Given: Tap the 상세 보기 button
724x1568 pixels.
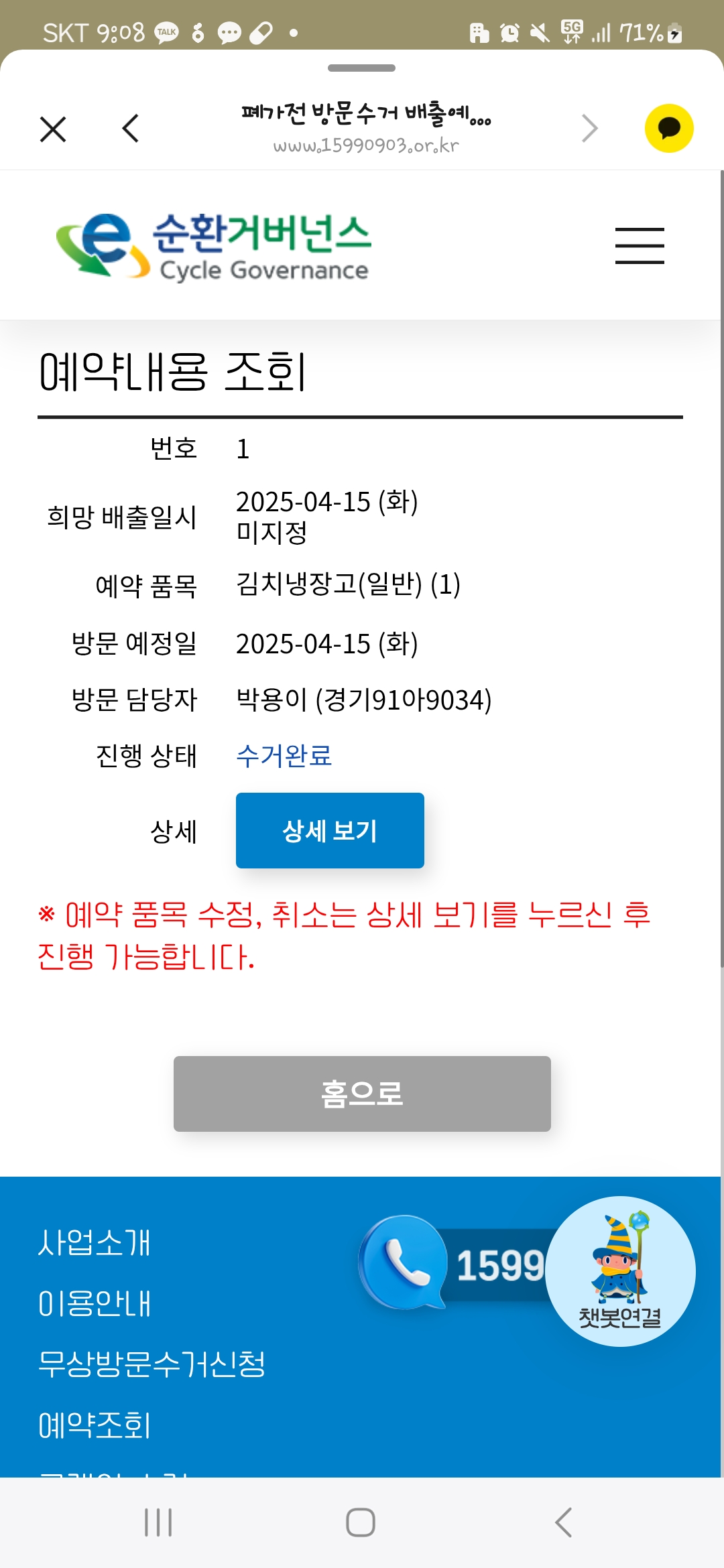Looking at the screenshot, I should (x=330, y=830).
